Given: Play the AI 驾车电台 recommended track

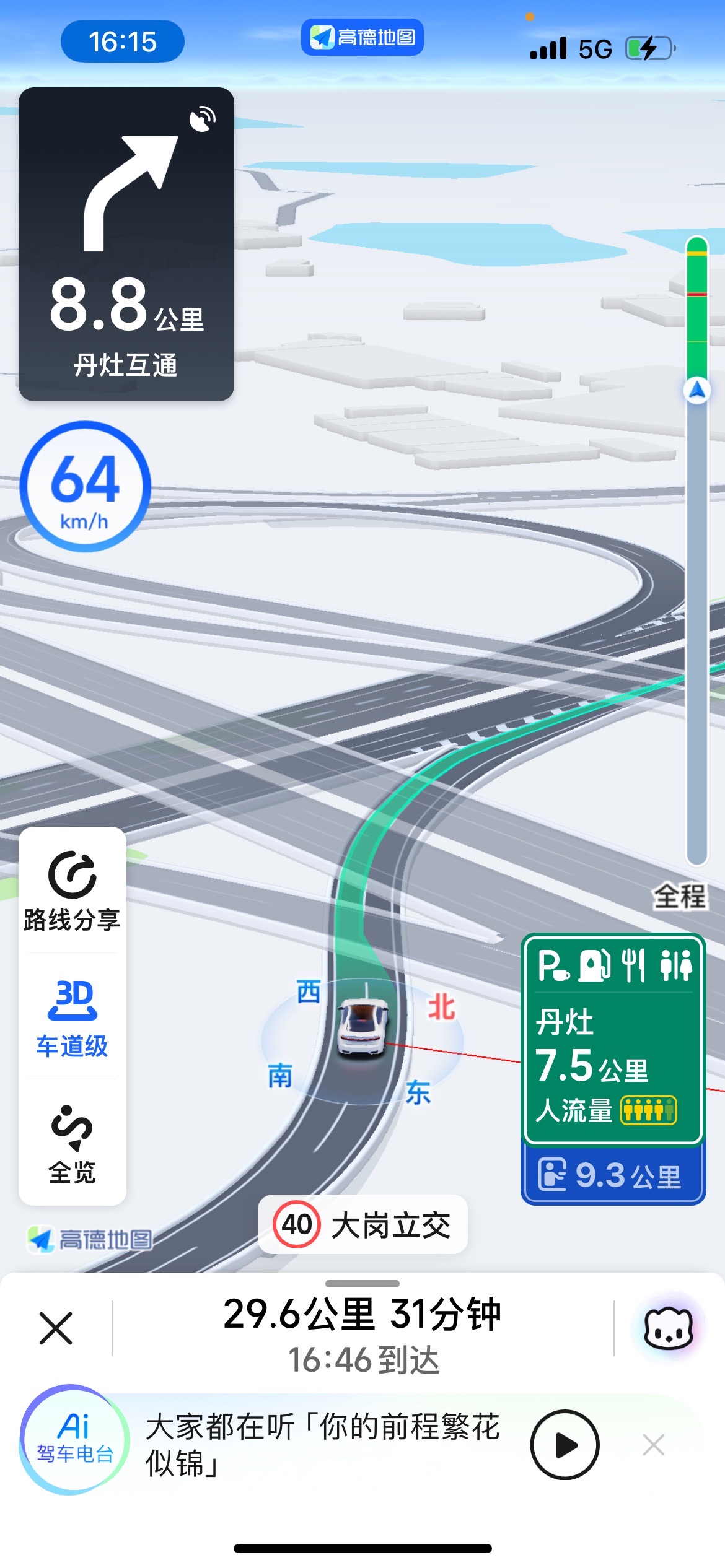Looking at the screenshot, I should pyautogui.click(x=565, y=1444).
